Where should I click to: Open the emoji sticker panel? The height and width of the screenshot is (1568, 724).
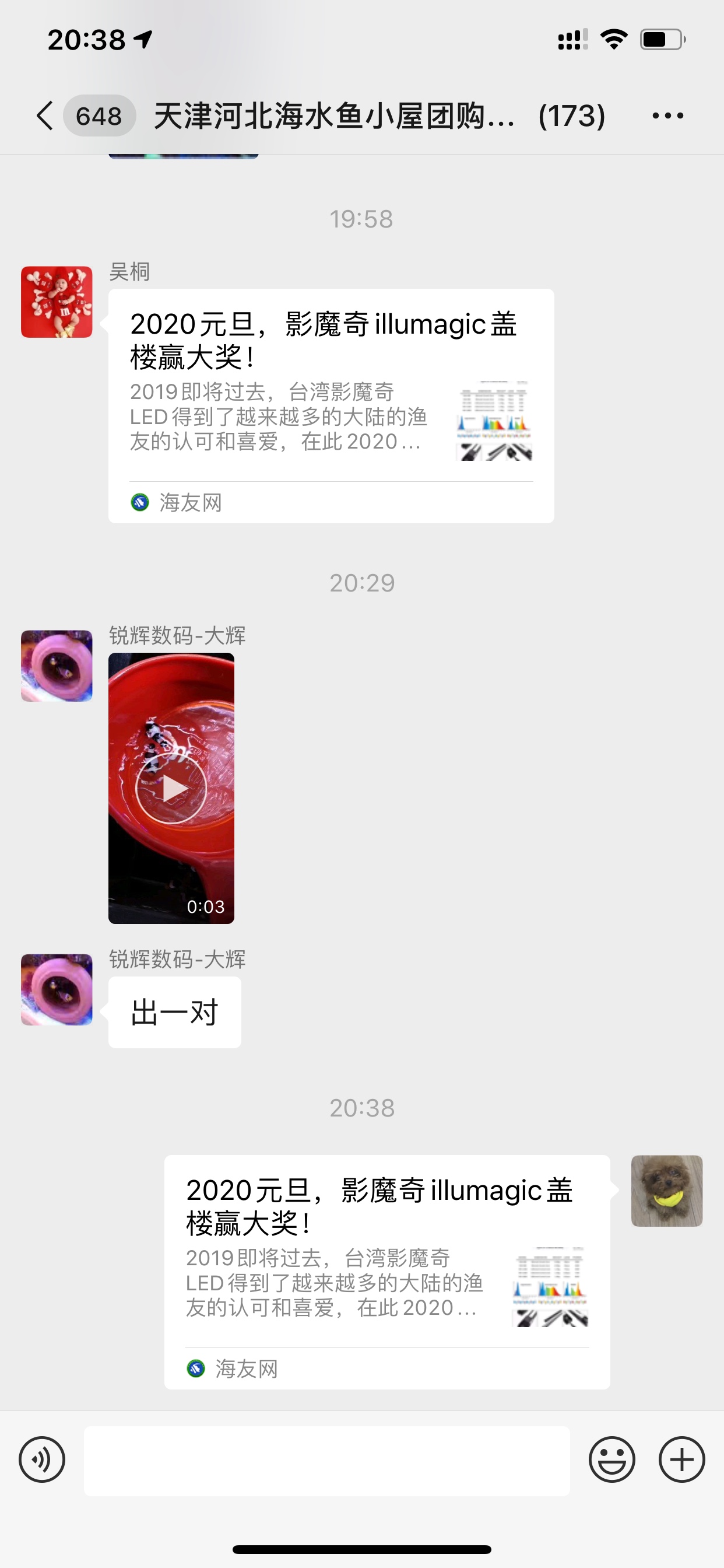611,1459
